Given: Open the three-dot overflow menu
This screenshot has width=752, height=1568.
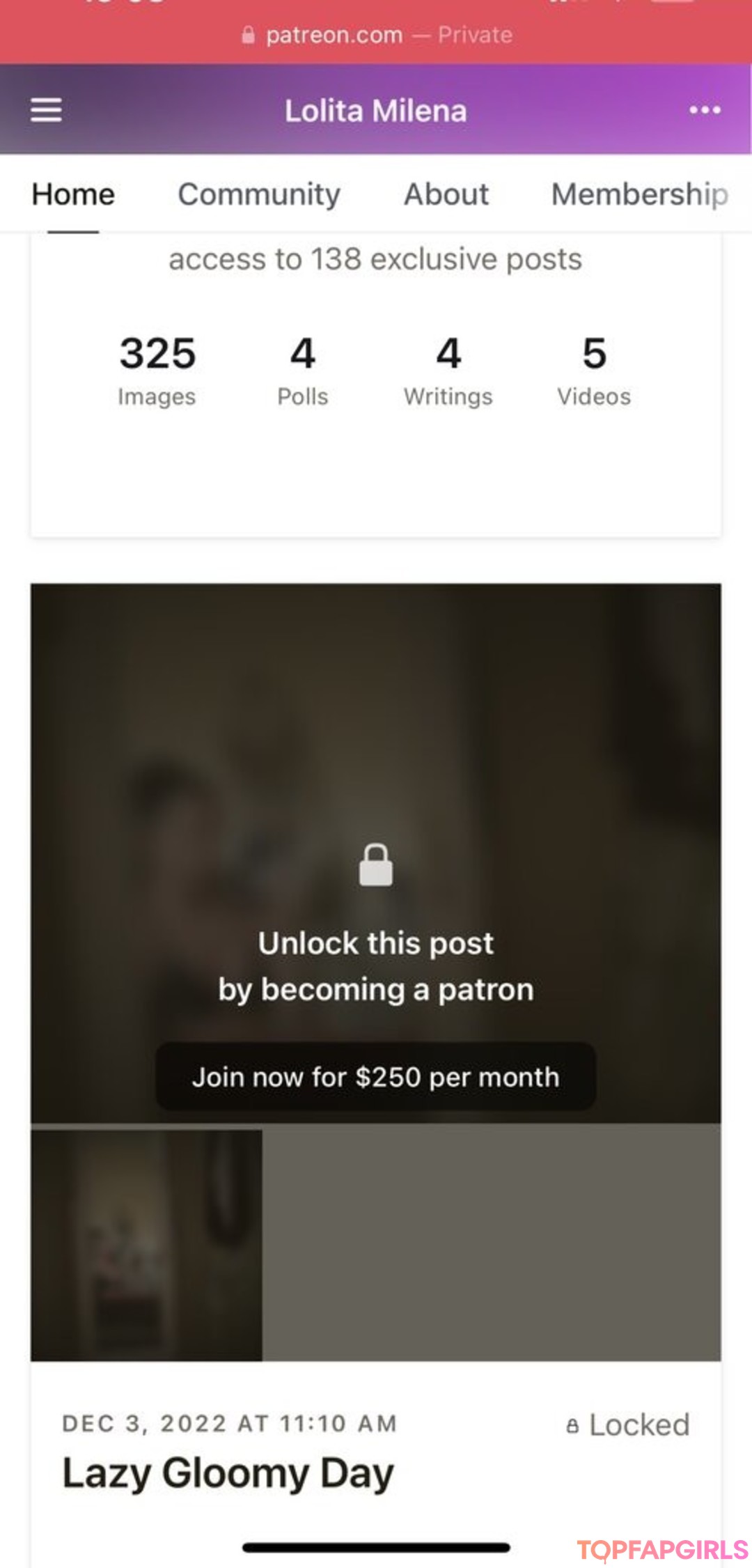Looking at the screenshot, I should coord(705,110).
